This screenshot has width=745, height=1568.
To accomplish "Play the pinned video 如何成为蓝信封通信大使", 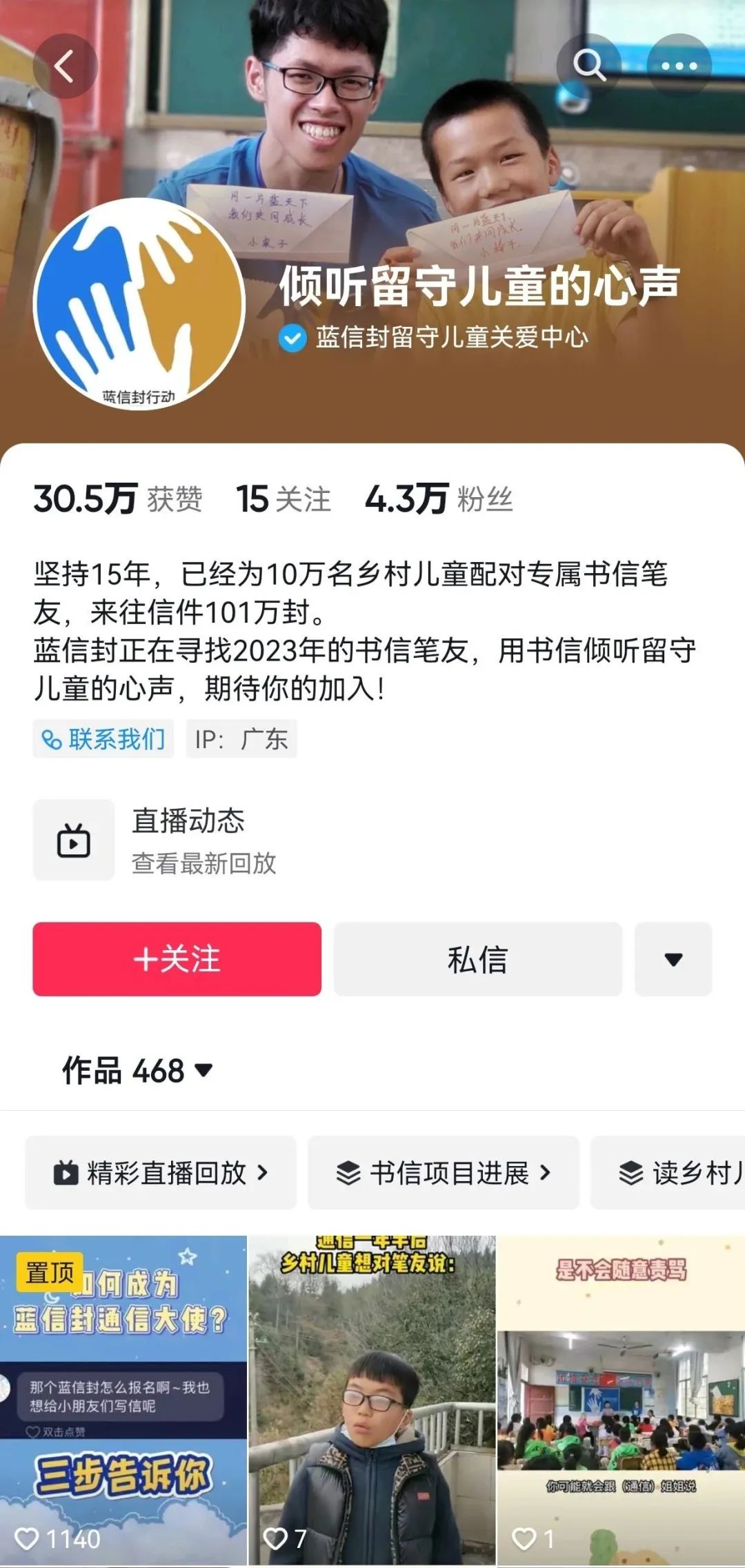I will point(123,1400).
